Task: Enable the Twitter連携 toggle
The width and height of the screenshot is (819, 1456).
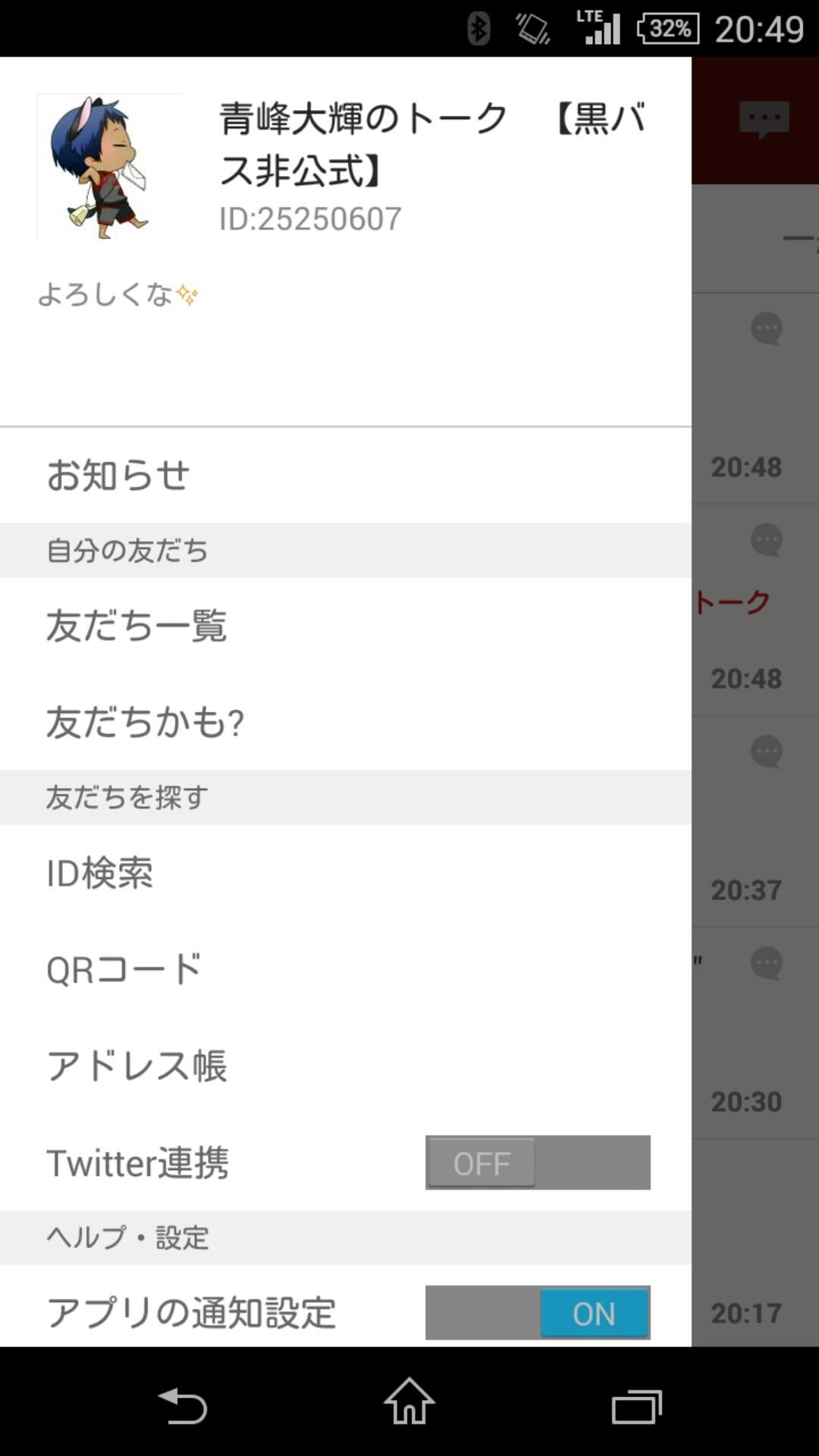Action: (538, 1163)
